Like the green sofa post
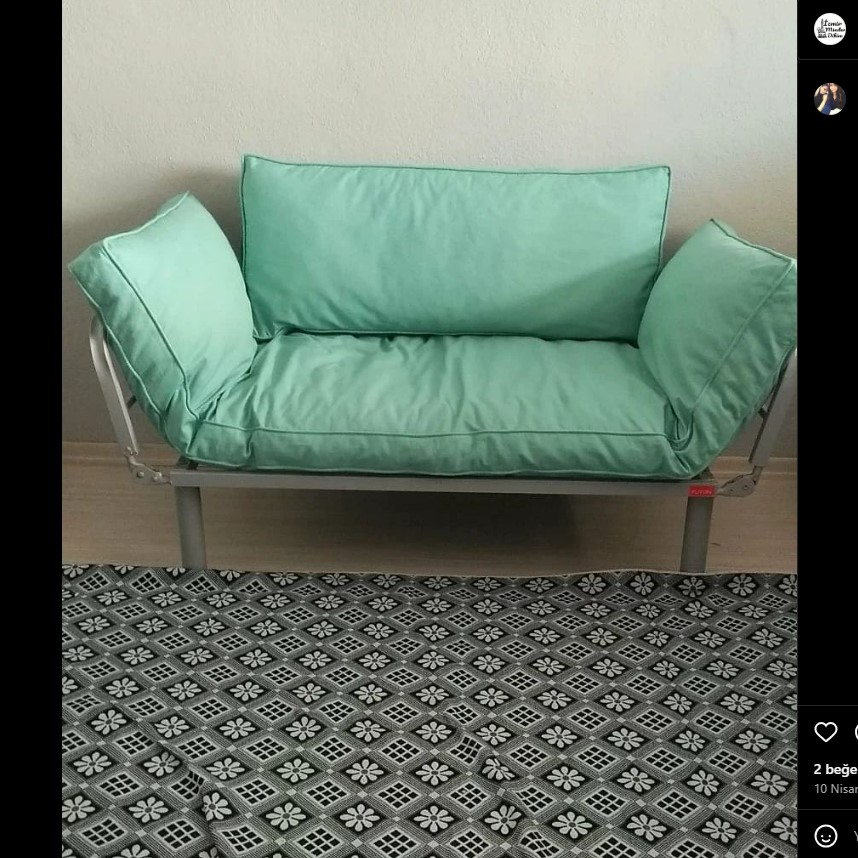Viewport: 858px width, 858px height. point(826,732)
